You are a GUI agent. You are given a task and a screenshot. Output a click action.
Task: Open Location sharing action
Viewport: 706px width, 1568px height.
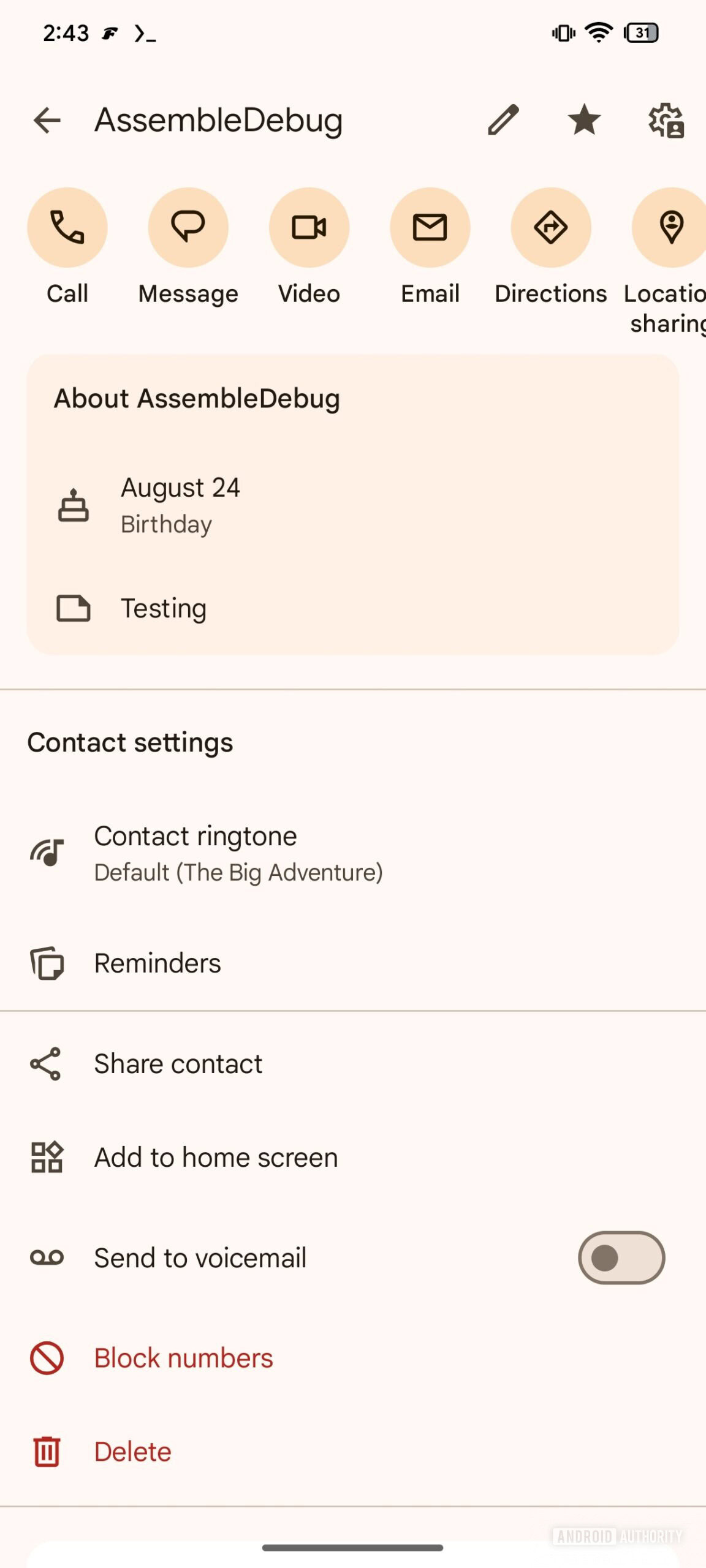[670, 228]
